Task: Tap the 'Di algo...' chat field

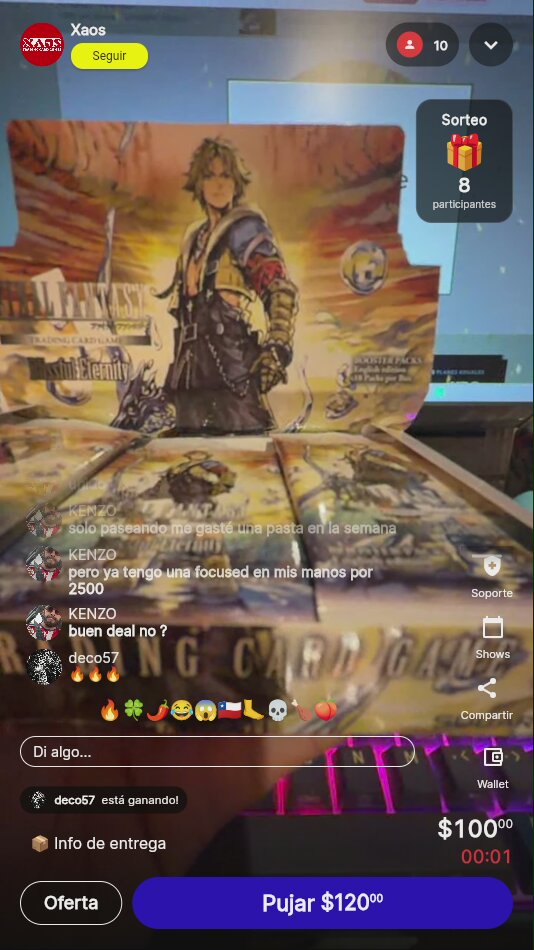Action: (x=217, y=752)
